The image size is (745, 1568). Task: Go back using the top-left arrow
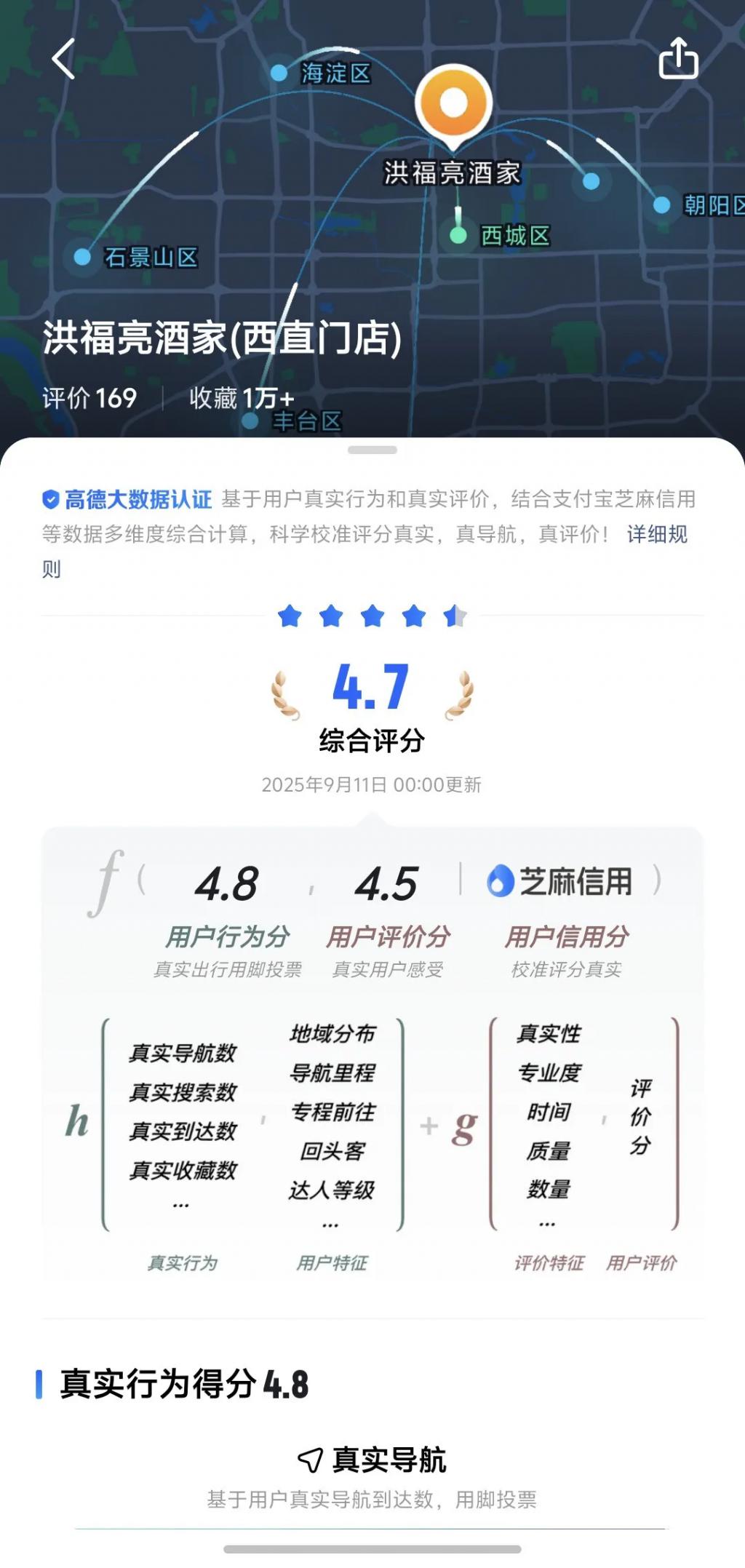pos(64,59)
